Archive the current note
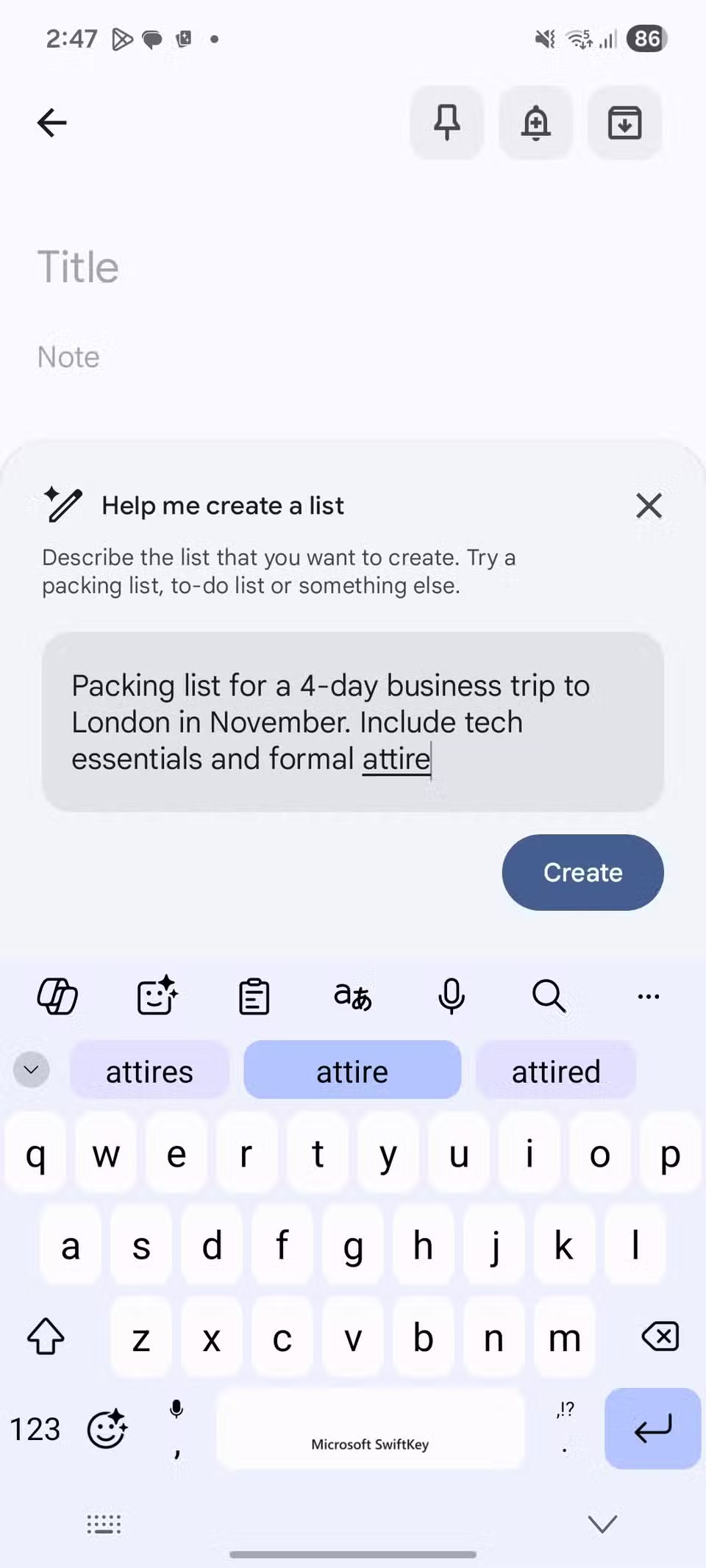Viewport: 706px width, 1568px height. point(625,123)
